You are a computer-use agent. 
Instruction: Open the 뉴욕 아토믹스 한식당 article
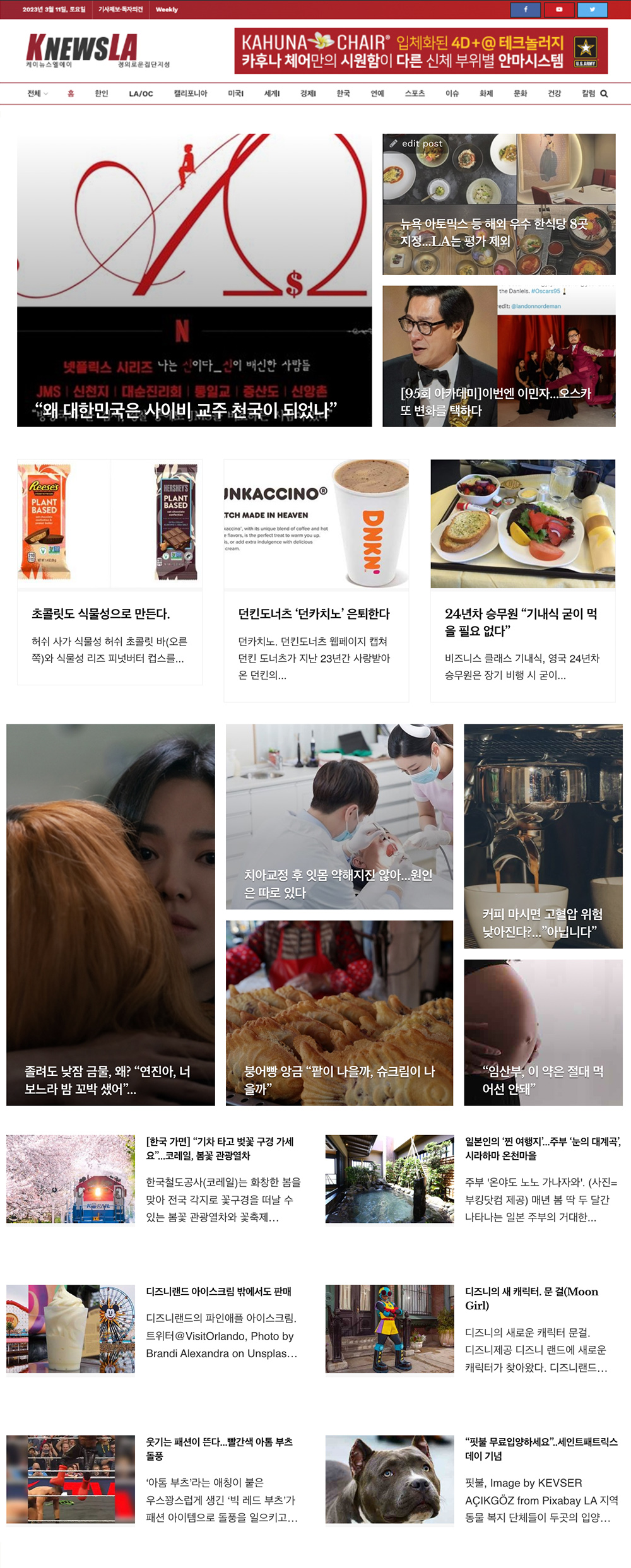click(493, 232)
